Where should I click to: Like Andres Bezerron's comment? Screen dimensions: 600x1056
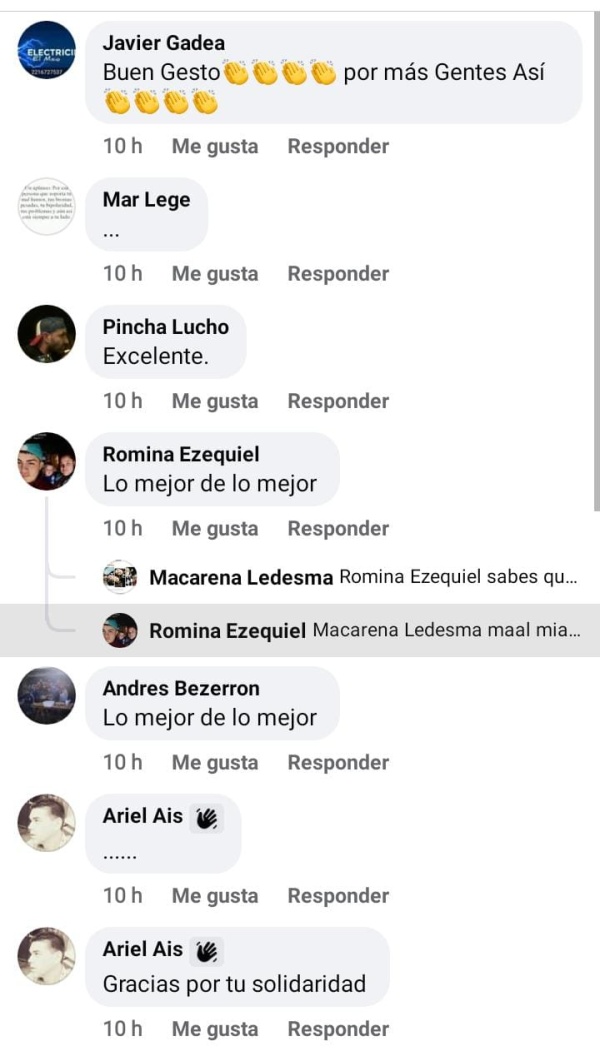point(214,762)
